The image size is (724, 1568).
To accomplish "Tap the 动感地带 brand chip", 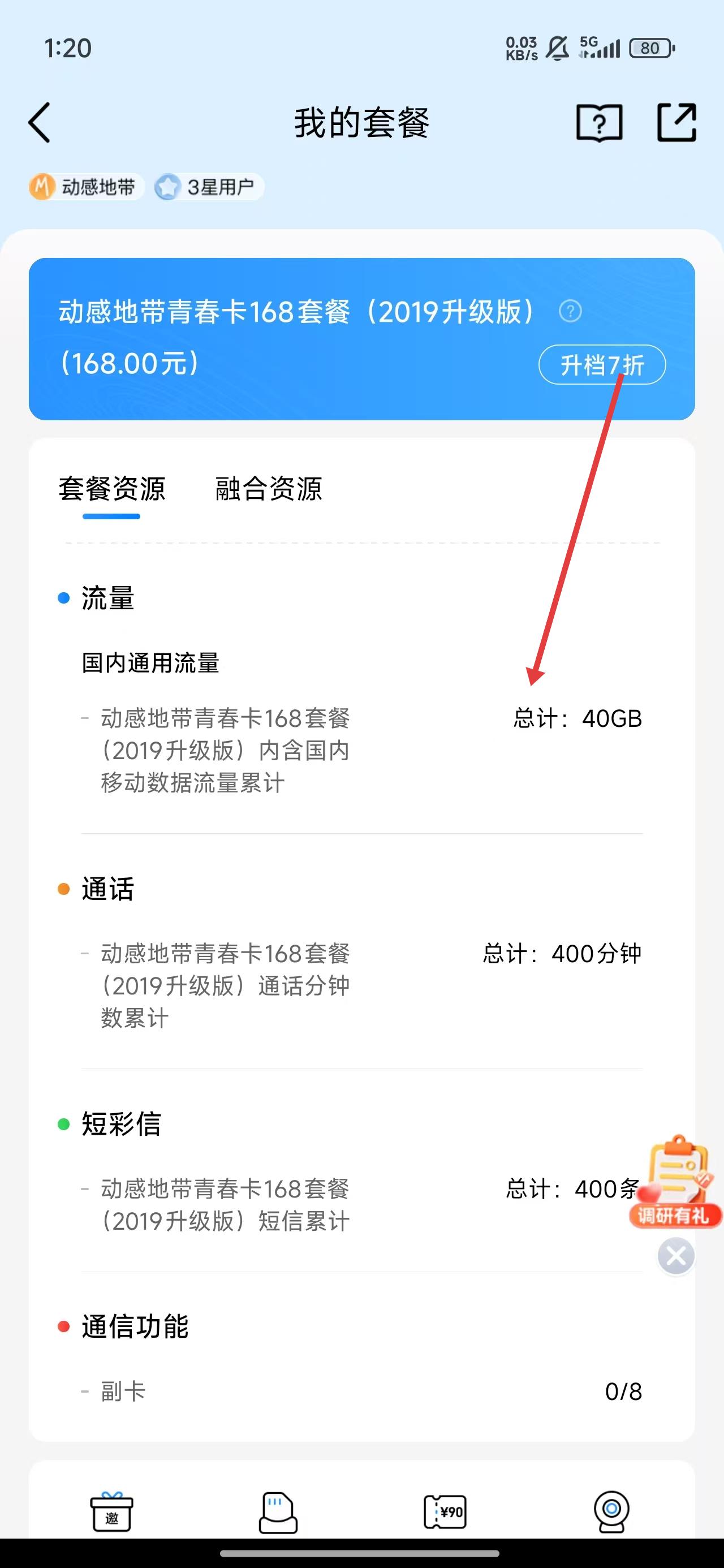I will [85, 187].
